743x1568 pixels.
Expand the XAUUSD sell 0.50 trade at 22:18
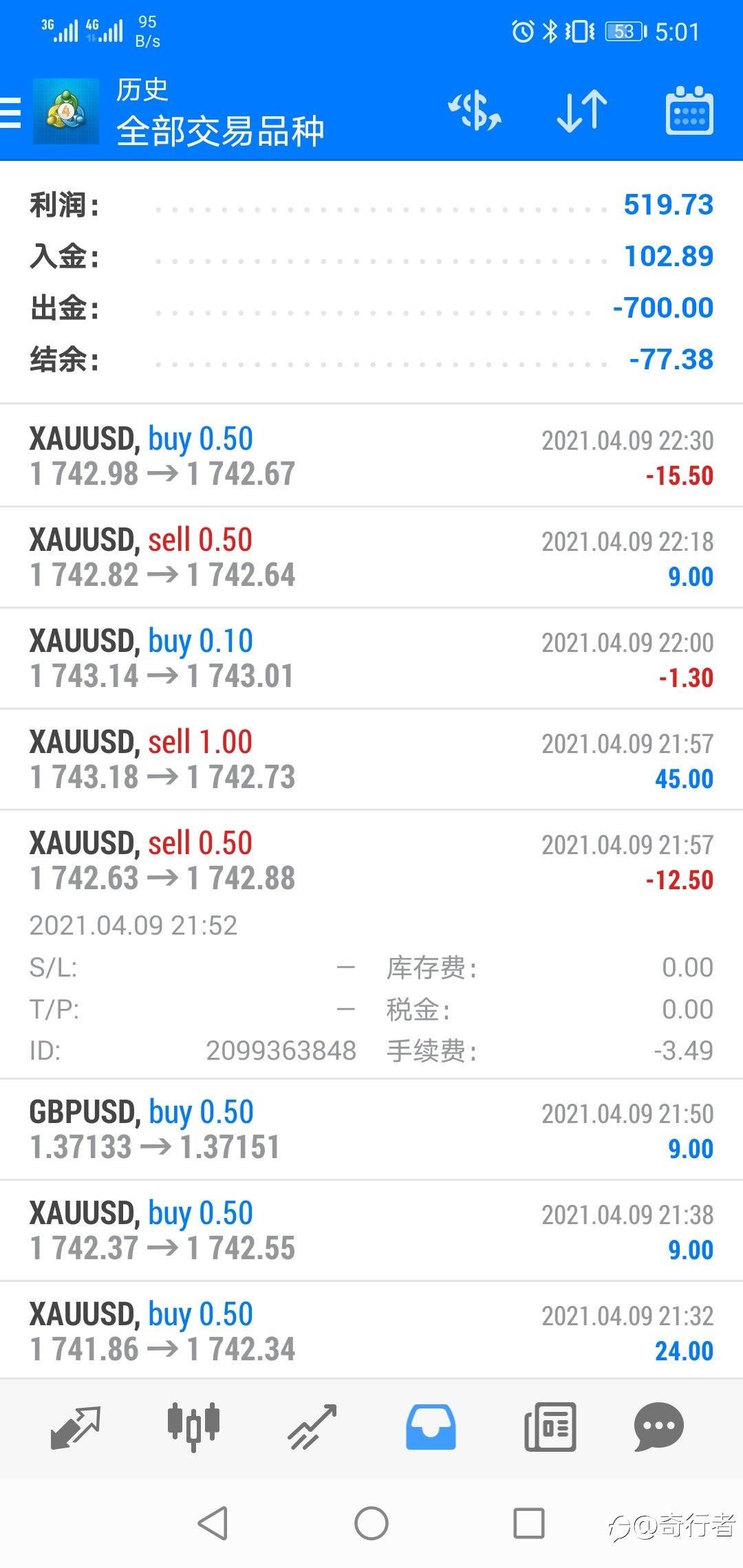pos(371,558)
